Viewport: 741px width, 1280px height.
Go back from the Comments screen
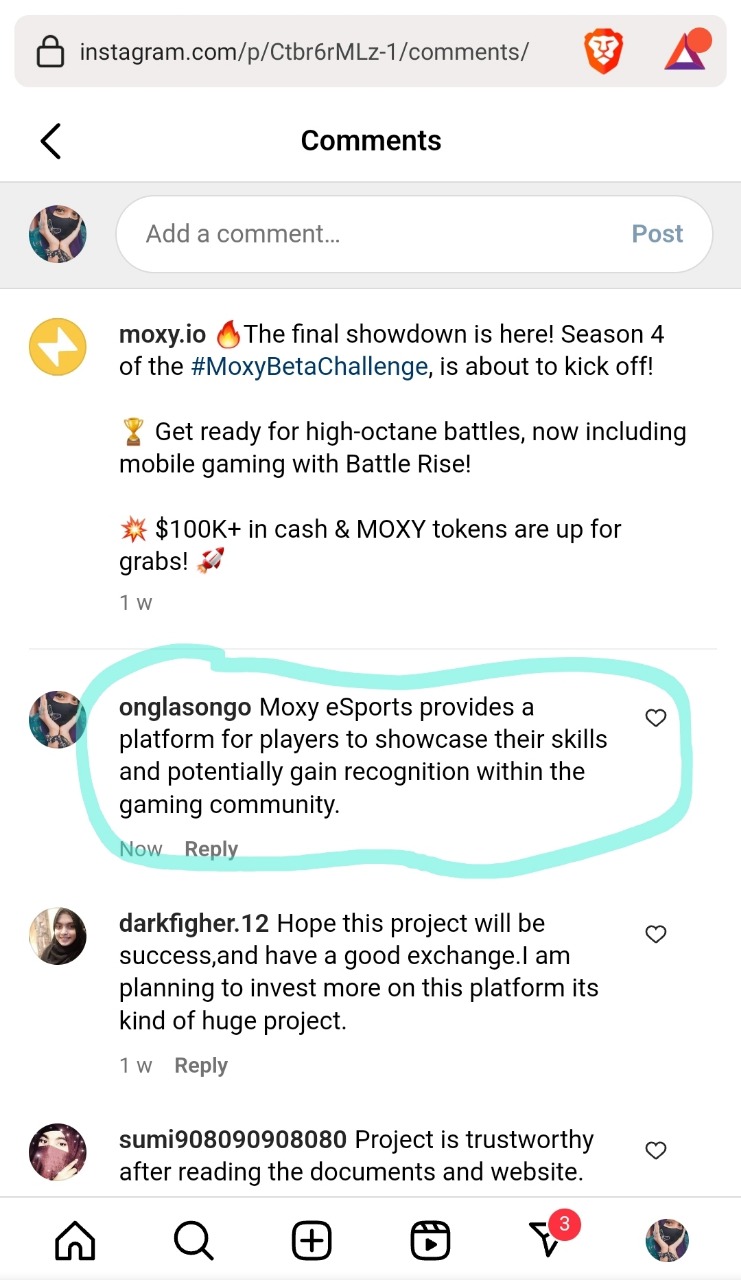coord(51,141)
